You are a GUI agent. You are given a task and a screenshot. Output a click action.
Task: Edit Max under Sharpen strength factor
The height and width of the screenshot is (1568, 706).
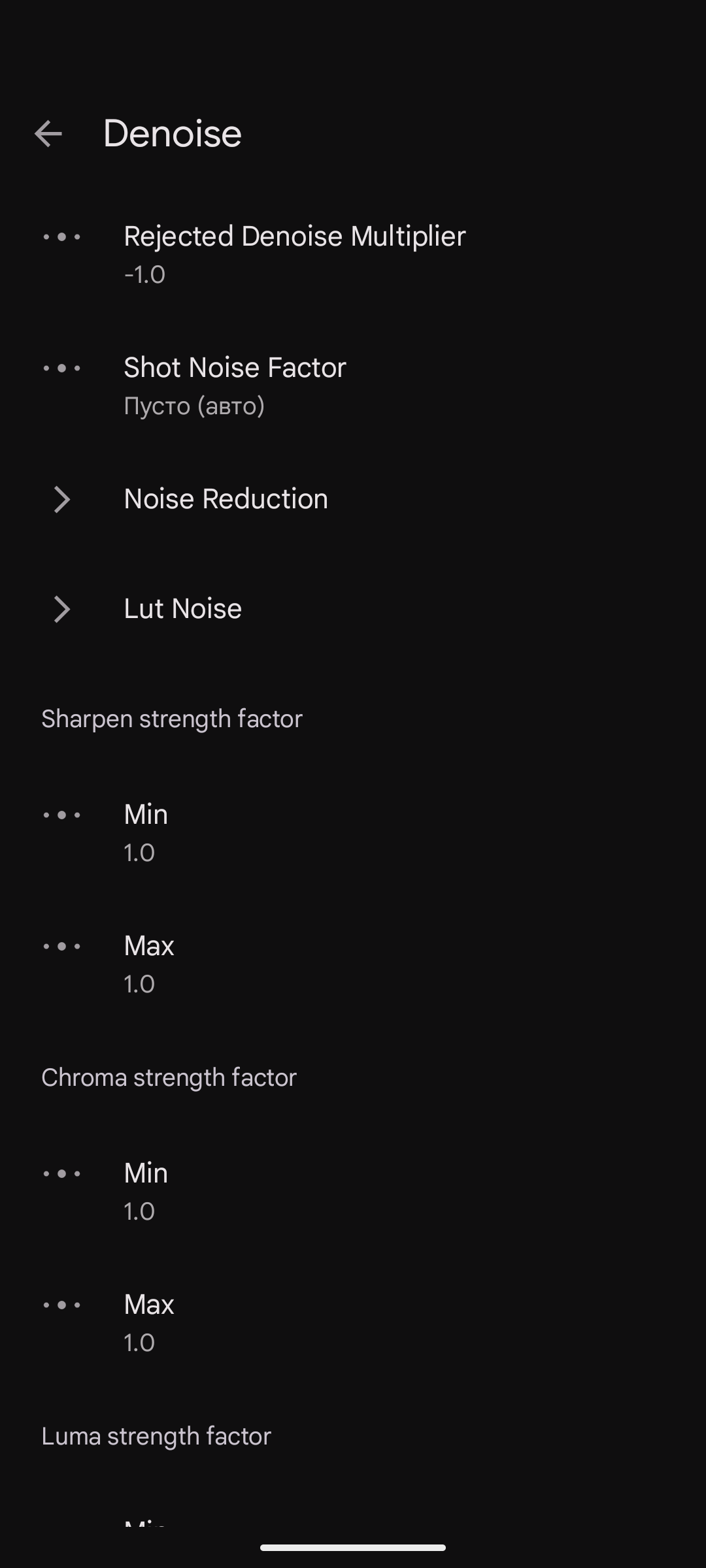[353, 964]
